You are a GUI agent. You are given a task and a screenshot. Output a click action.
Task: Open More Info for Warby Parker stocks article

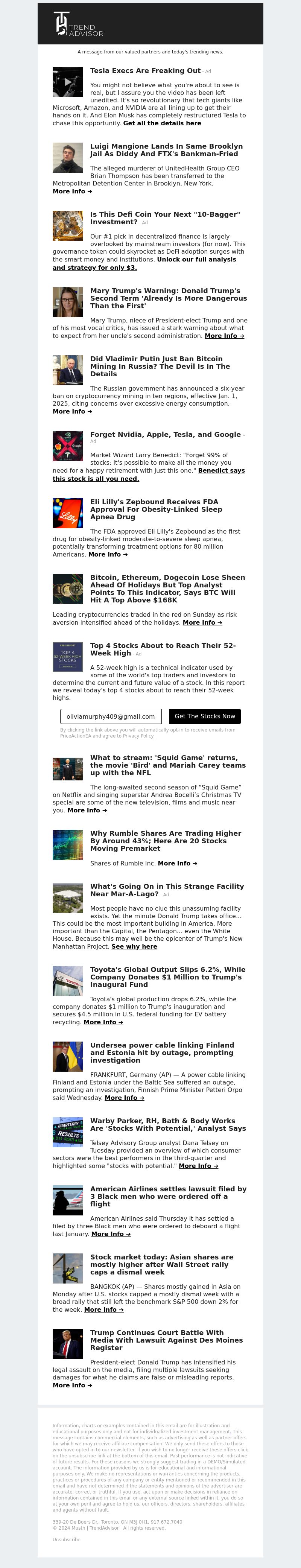[x=198, y=1166]
